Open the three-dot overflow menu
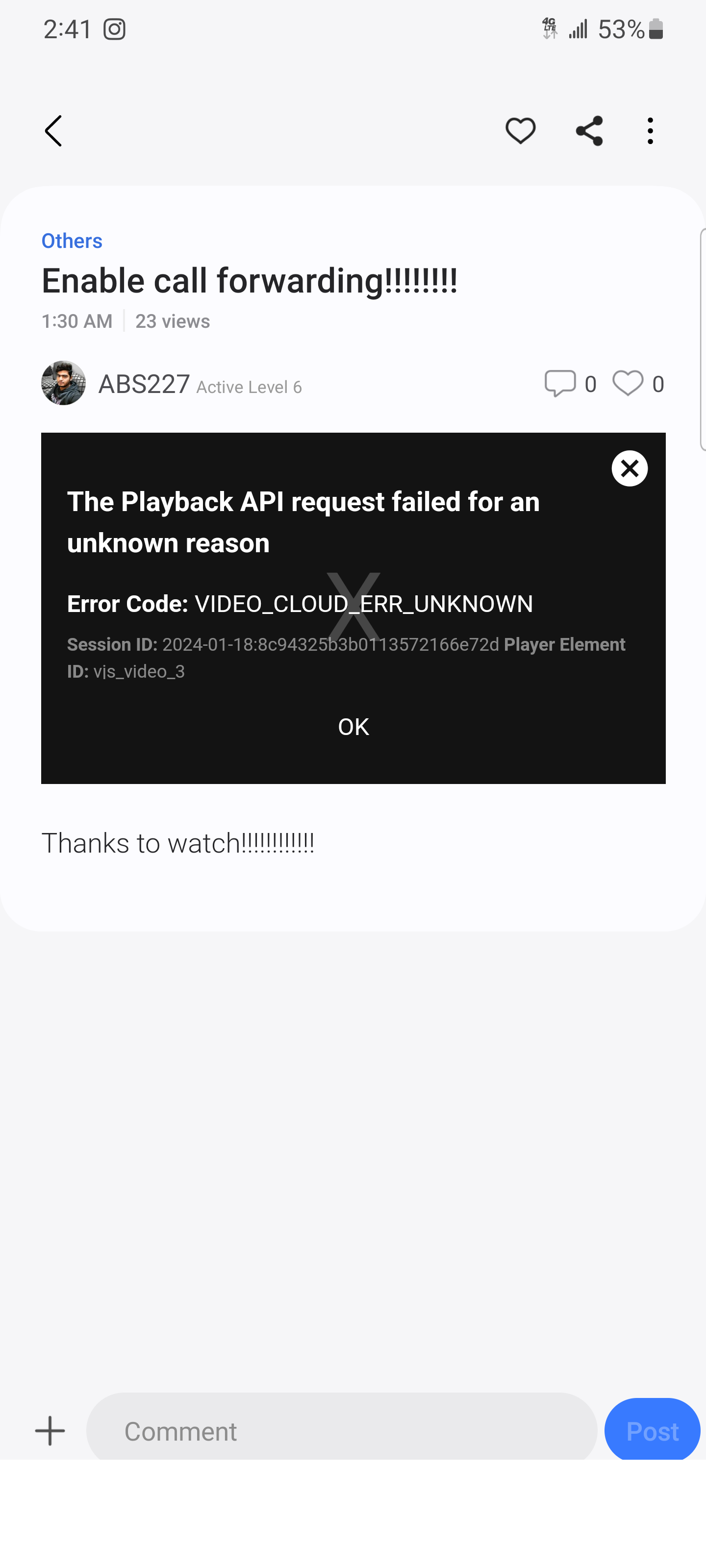 (x=650, y=131)
